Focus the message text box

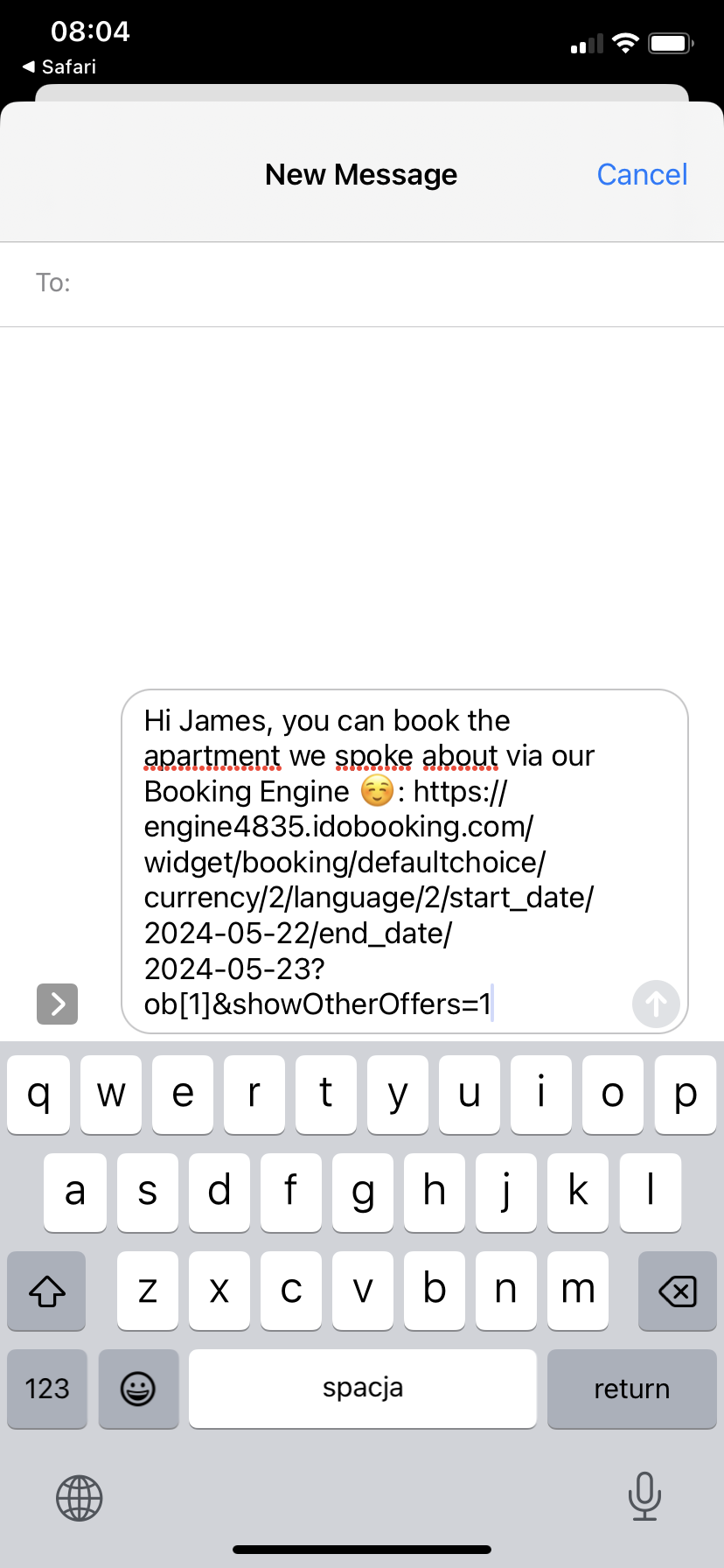(385, 862)
